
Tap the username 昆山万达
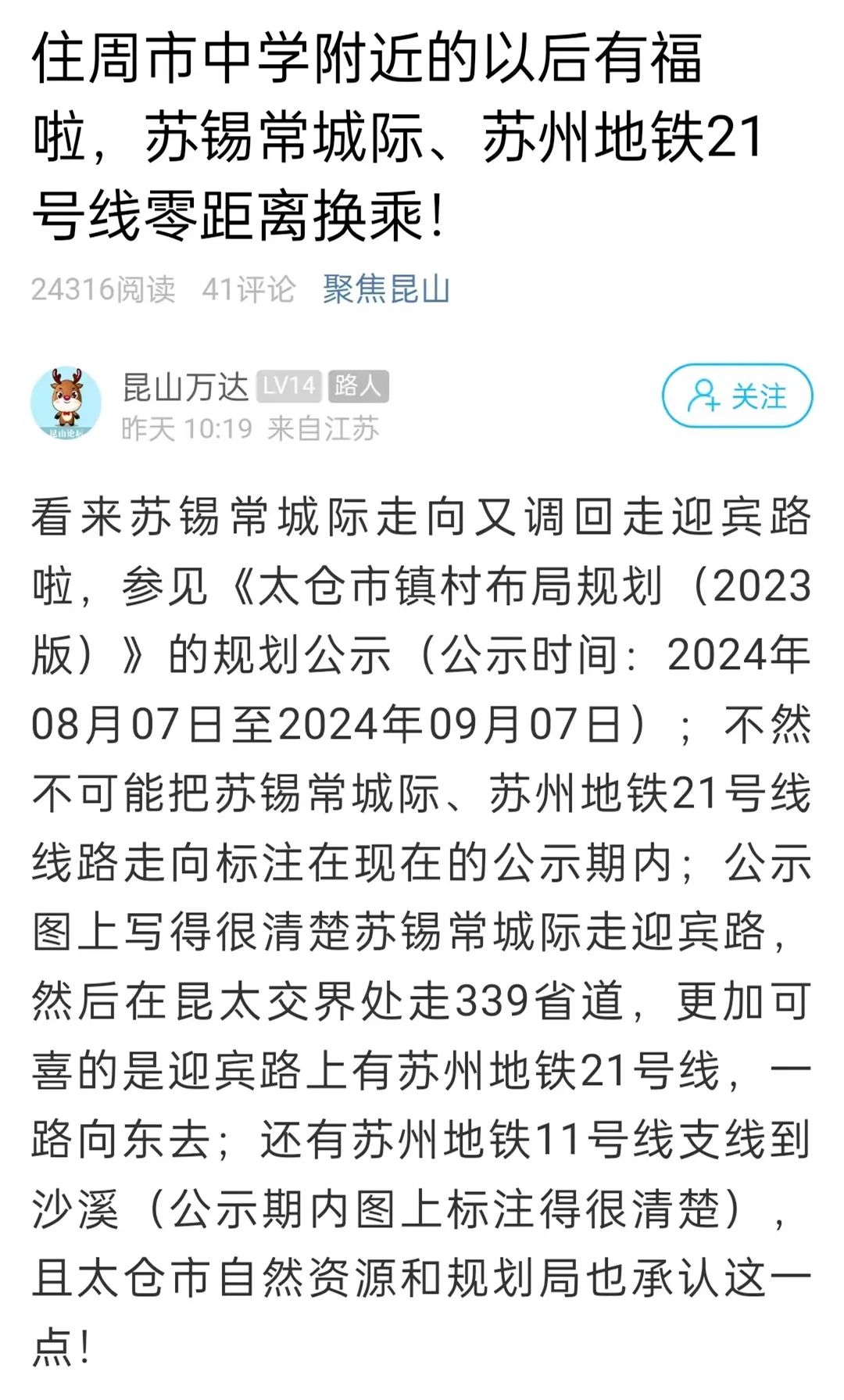pyautogui.click(x=185, y=387)
